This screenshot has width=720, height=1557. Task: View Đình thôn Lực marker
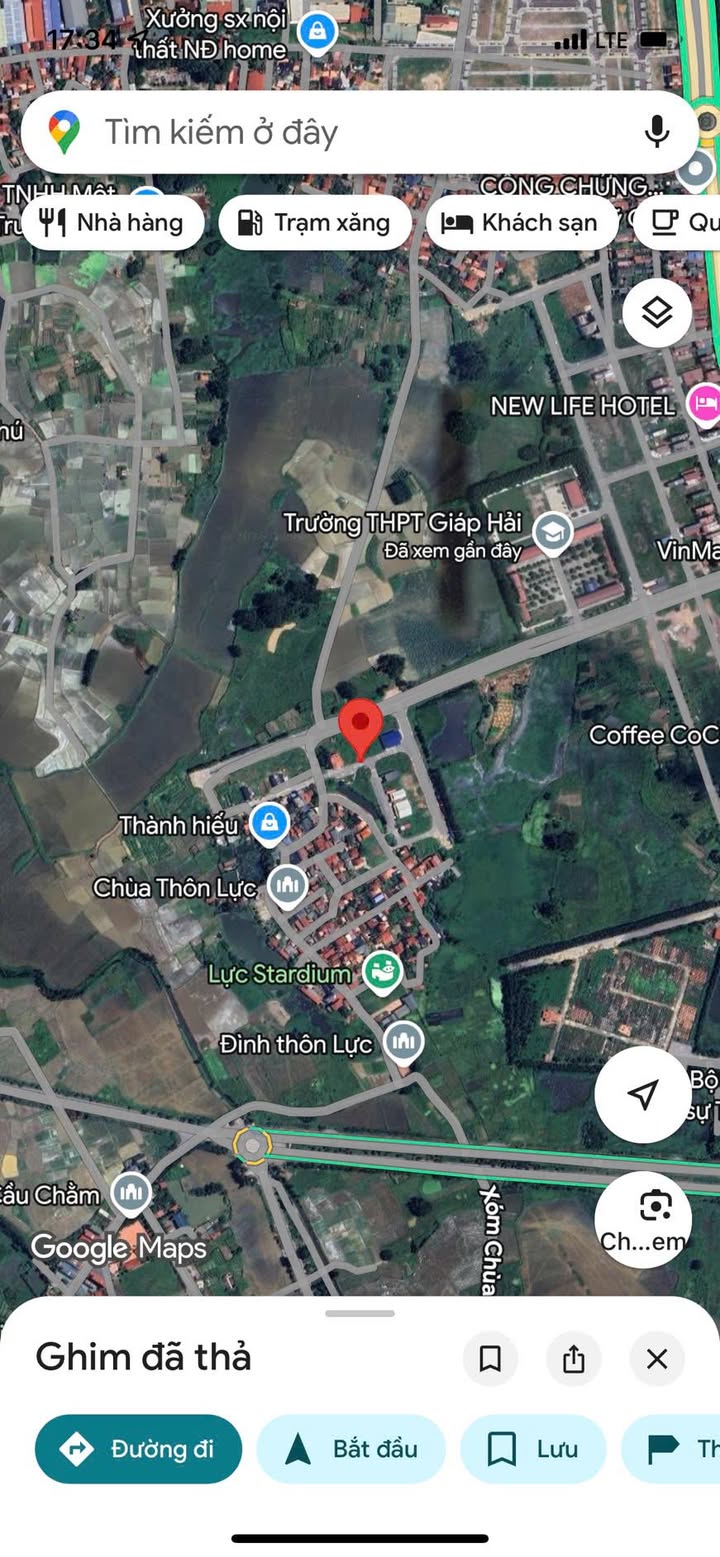click(403, 1043)
